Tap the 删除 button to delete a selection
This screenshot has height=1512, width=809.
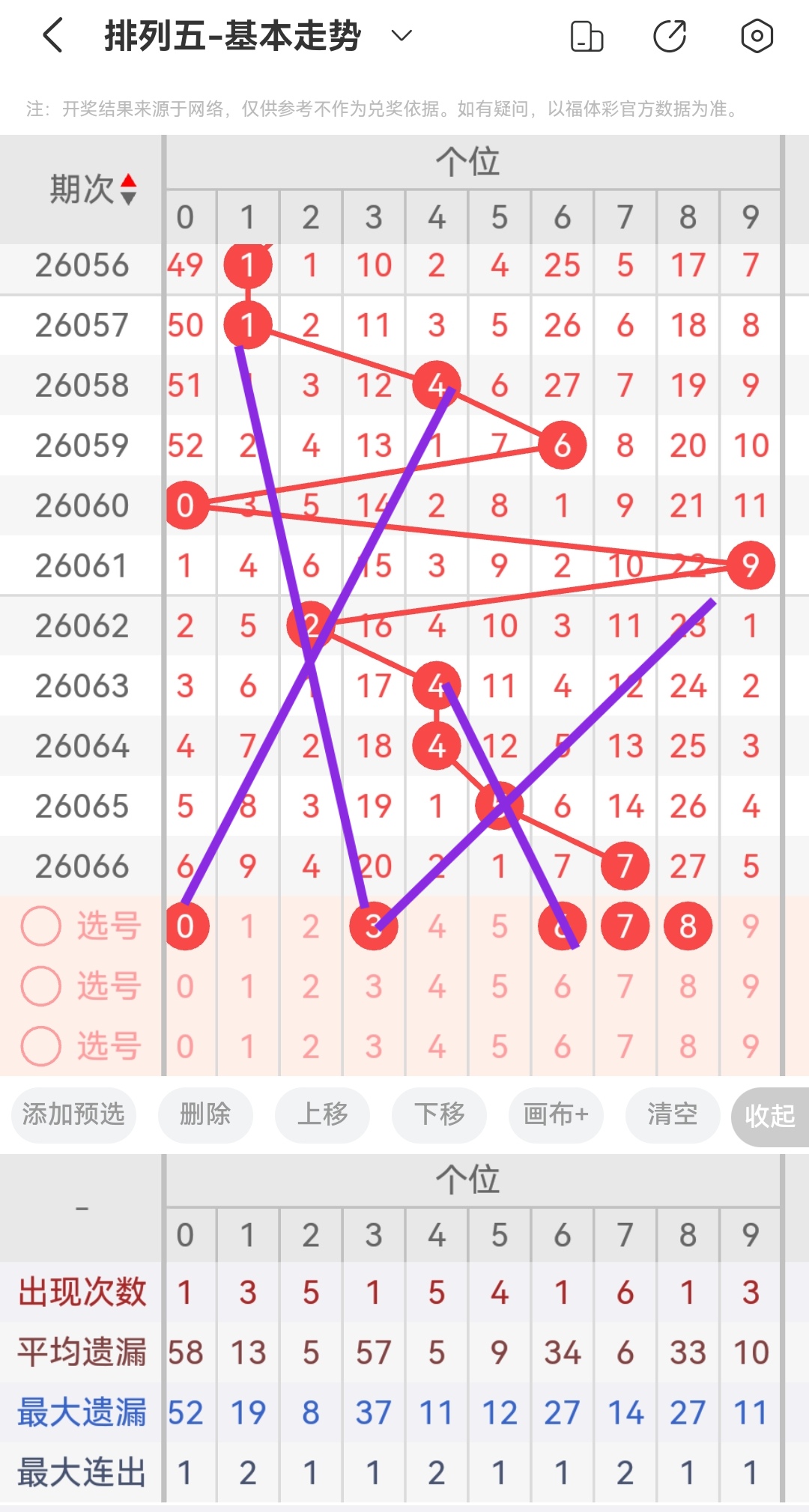(x=205, y=1115)
